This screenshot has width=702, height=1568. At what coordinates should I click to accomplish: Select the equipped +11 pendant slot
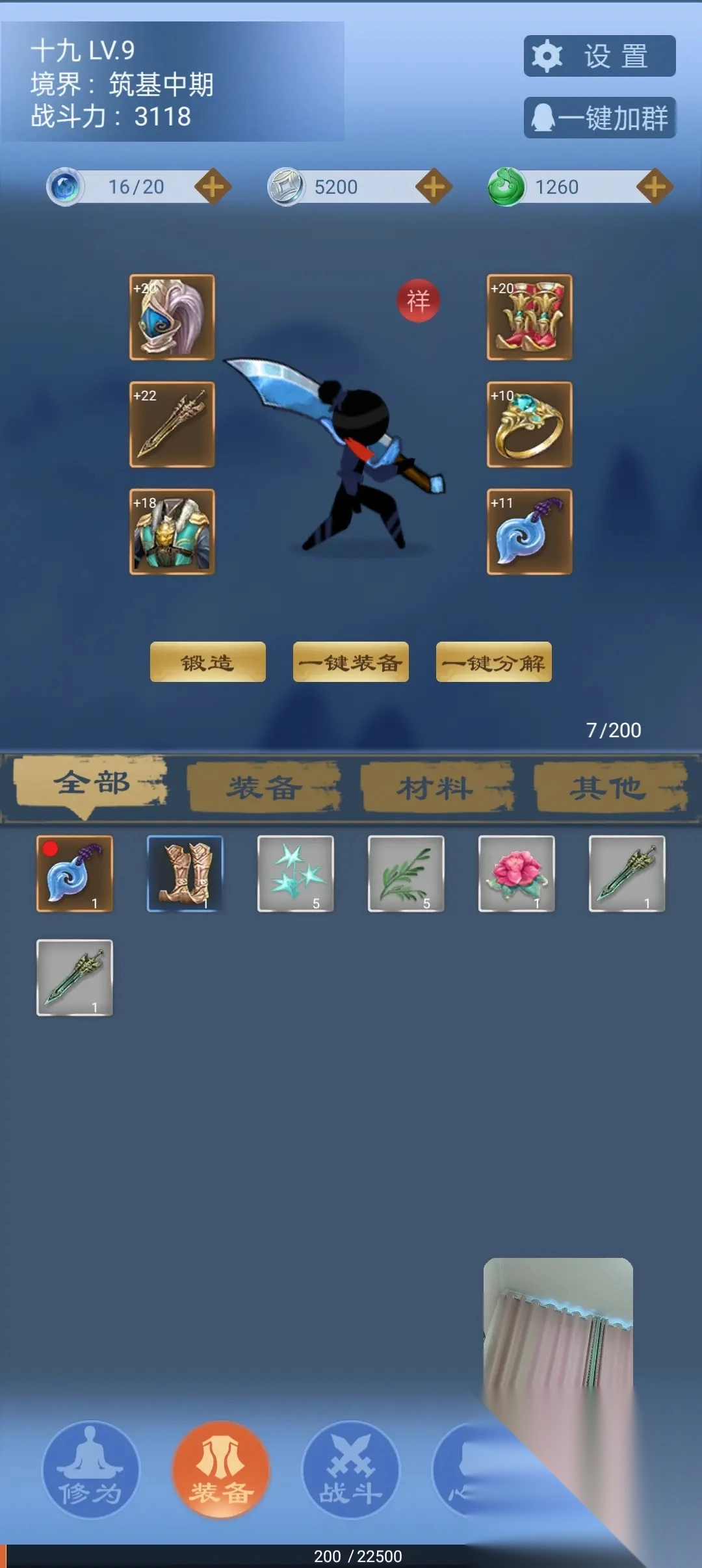pyautogui.click(x=529, y=532)
